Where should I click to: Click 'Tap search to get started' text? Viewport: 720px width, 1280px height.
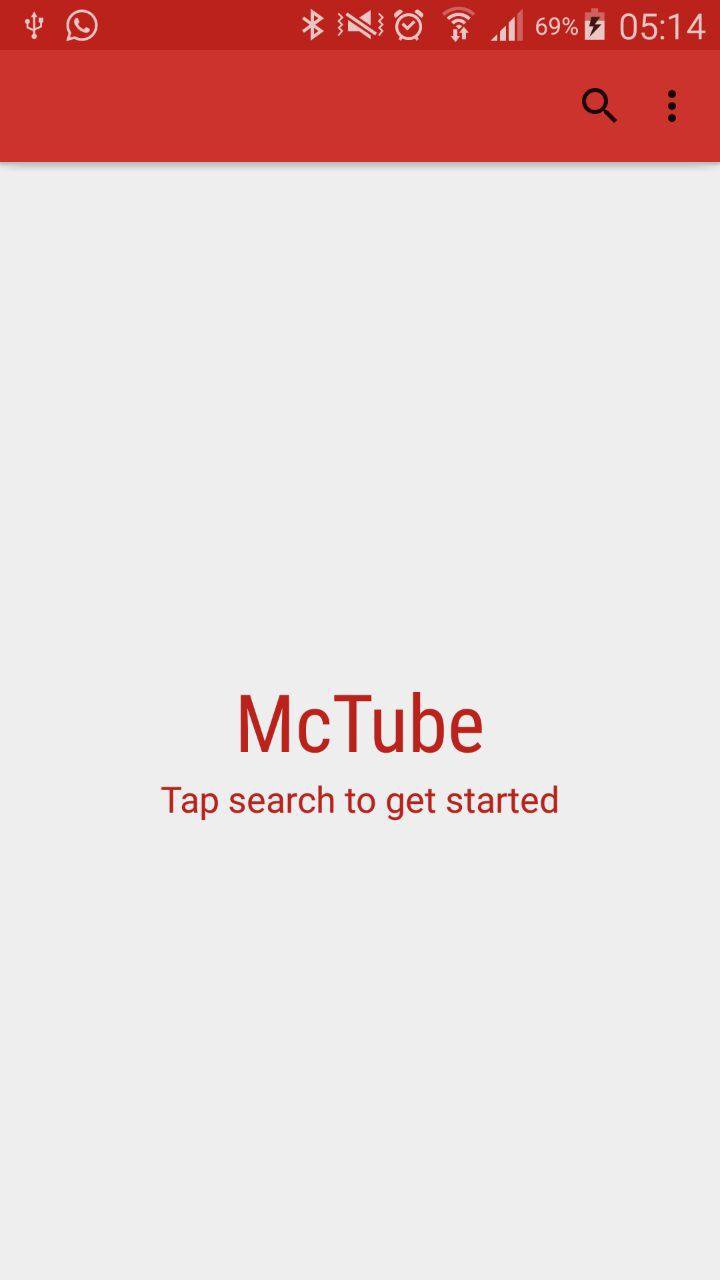pos(359,799)
